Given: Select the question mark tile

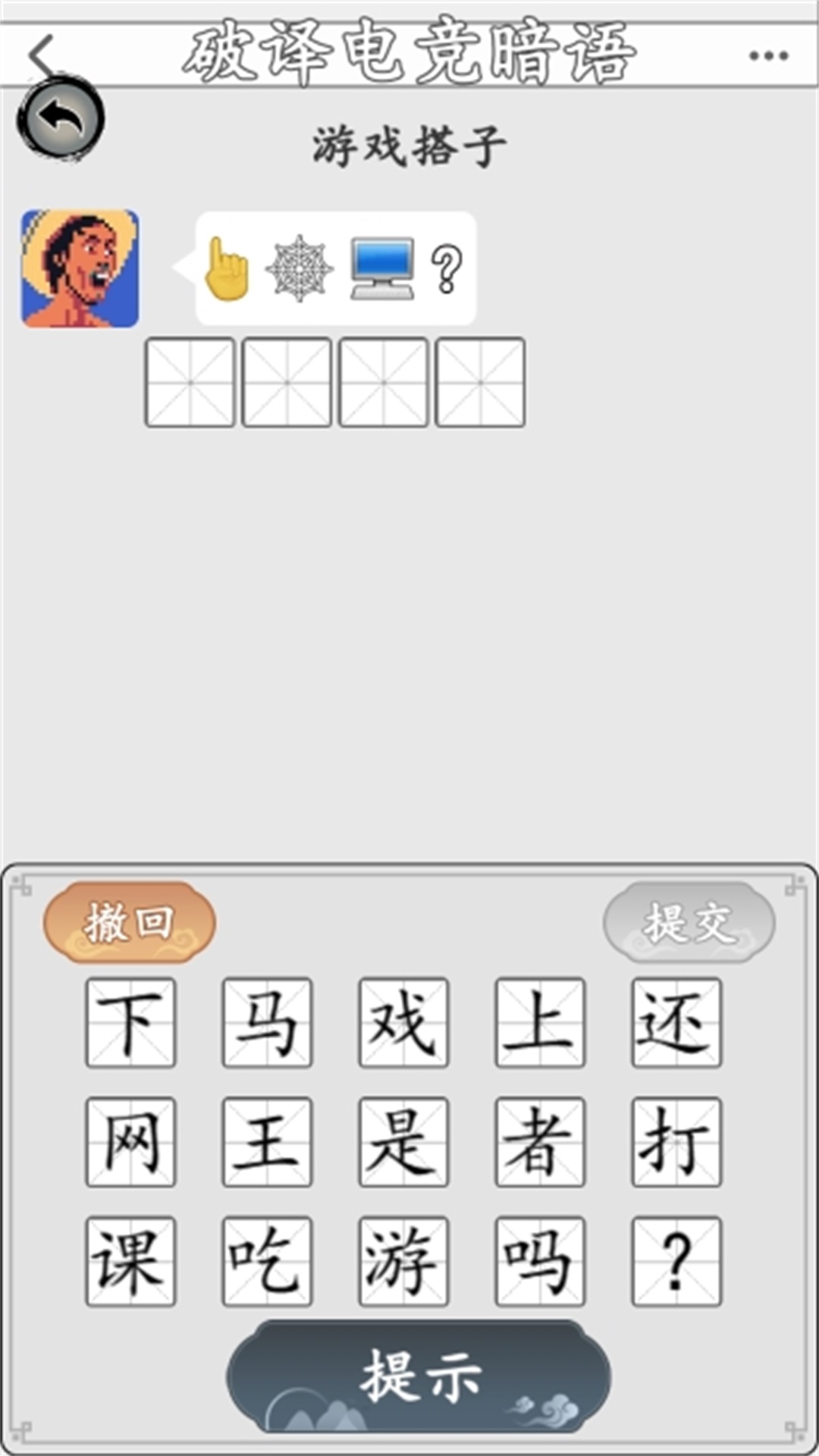Looking at the screenshot, I should point(676,1261).
